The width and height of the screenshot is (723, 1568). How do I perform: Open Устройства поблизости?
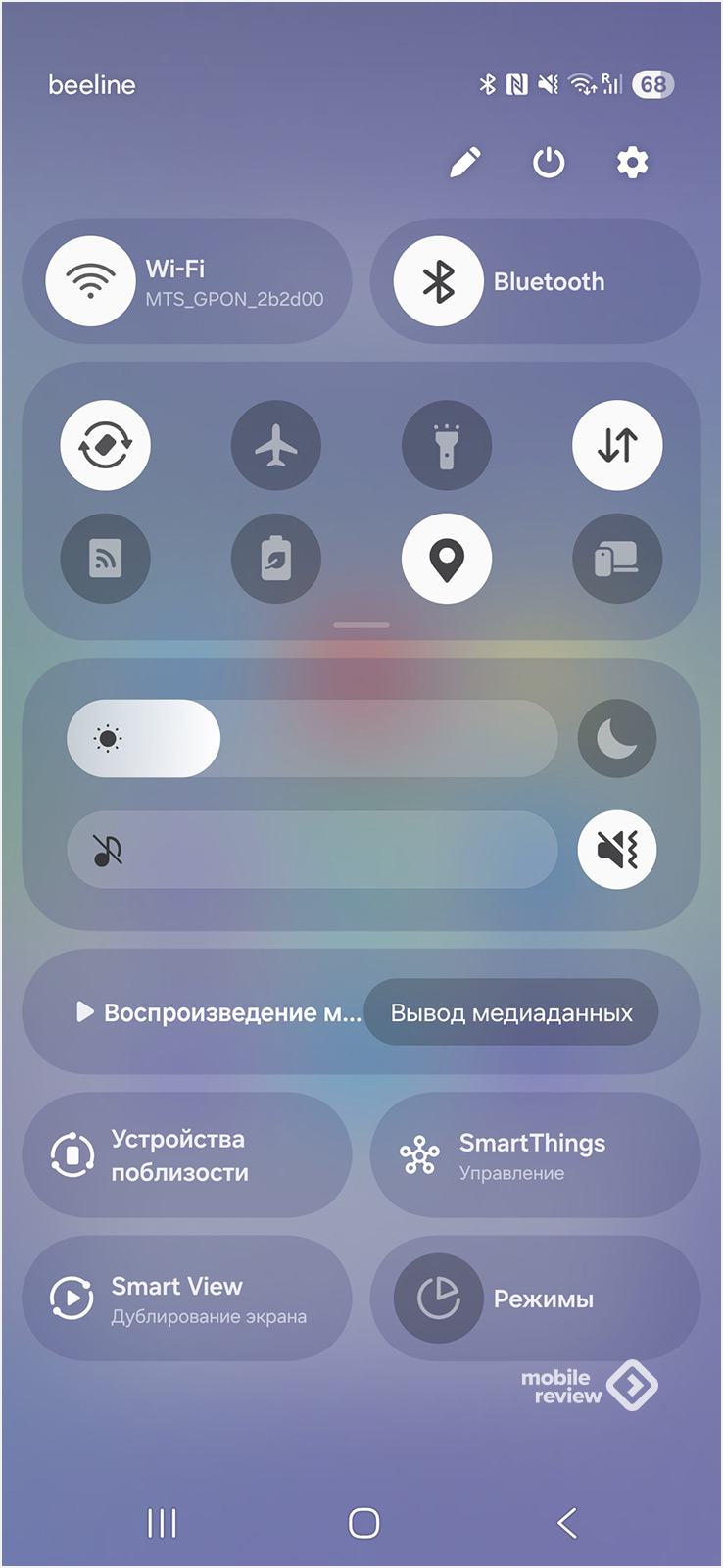point(186,1155)
